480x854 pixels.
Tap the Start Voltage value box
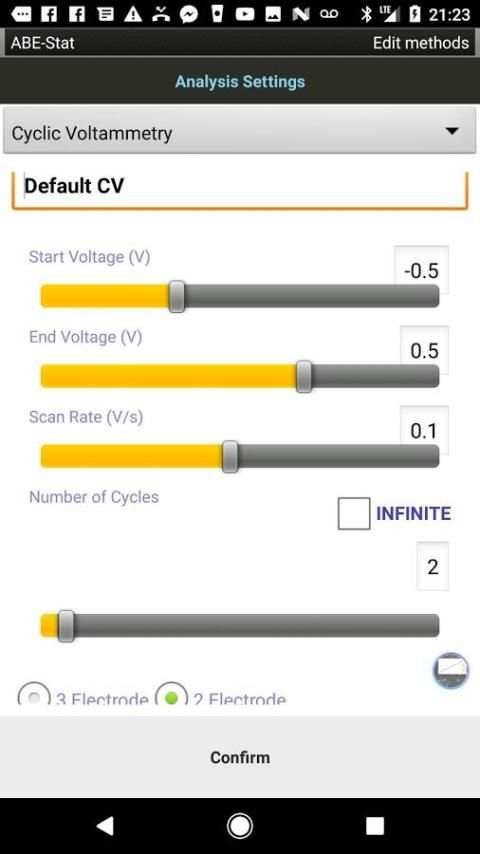click(422, 270)
